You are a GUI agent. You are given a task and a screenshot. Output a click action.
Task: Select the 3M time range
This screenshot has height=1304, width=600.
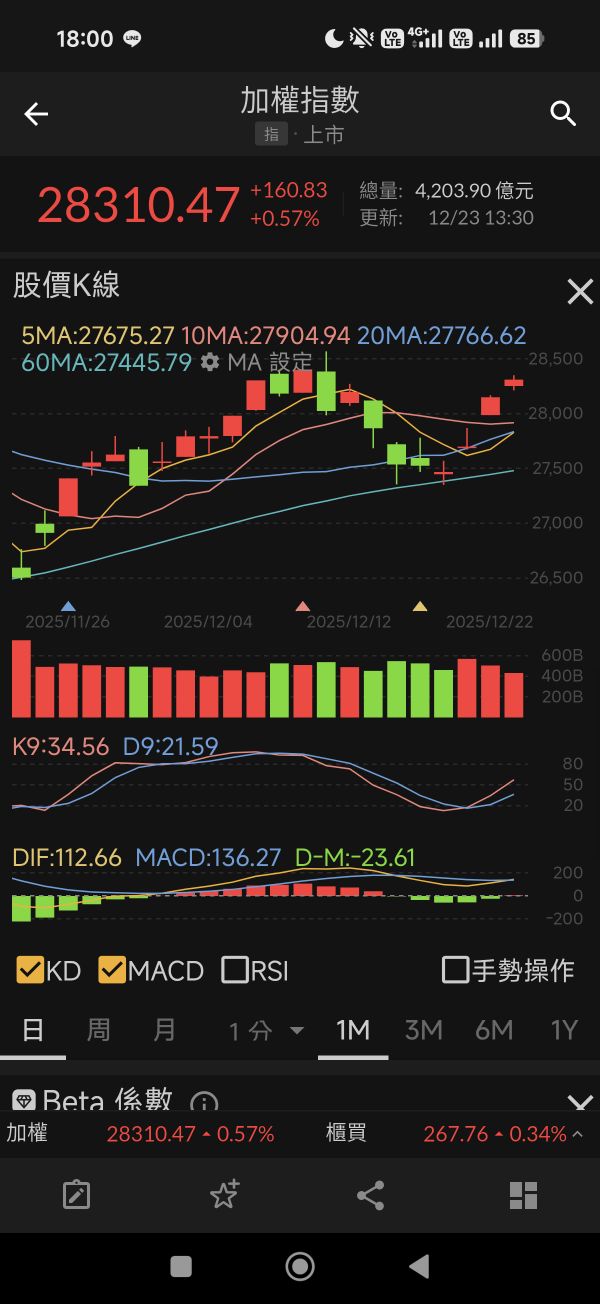pos(423,1030)
